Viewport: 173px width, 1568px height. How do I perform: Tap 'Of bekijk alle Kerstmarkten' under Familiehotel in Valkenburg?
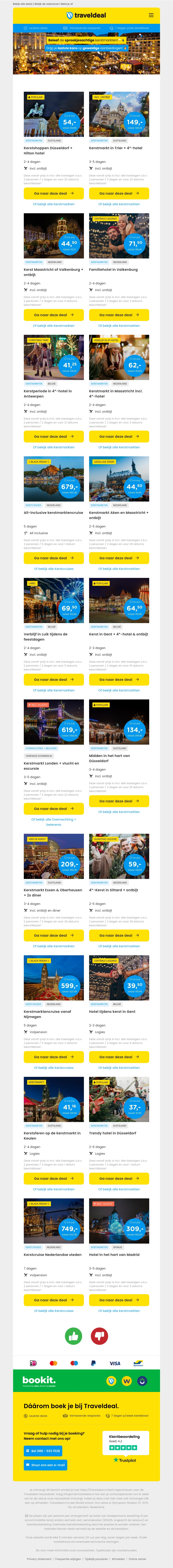point(119,326)
